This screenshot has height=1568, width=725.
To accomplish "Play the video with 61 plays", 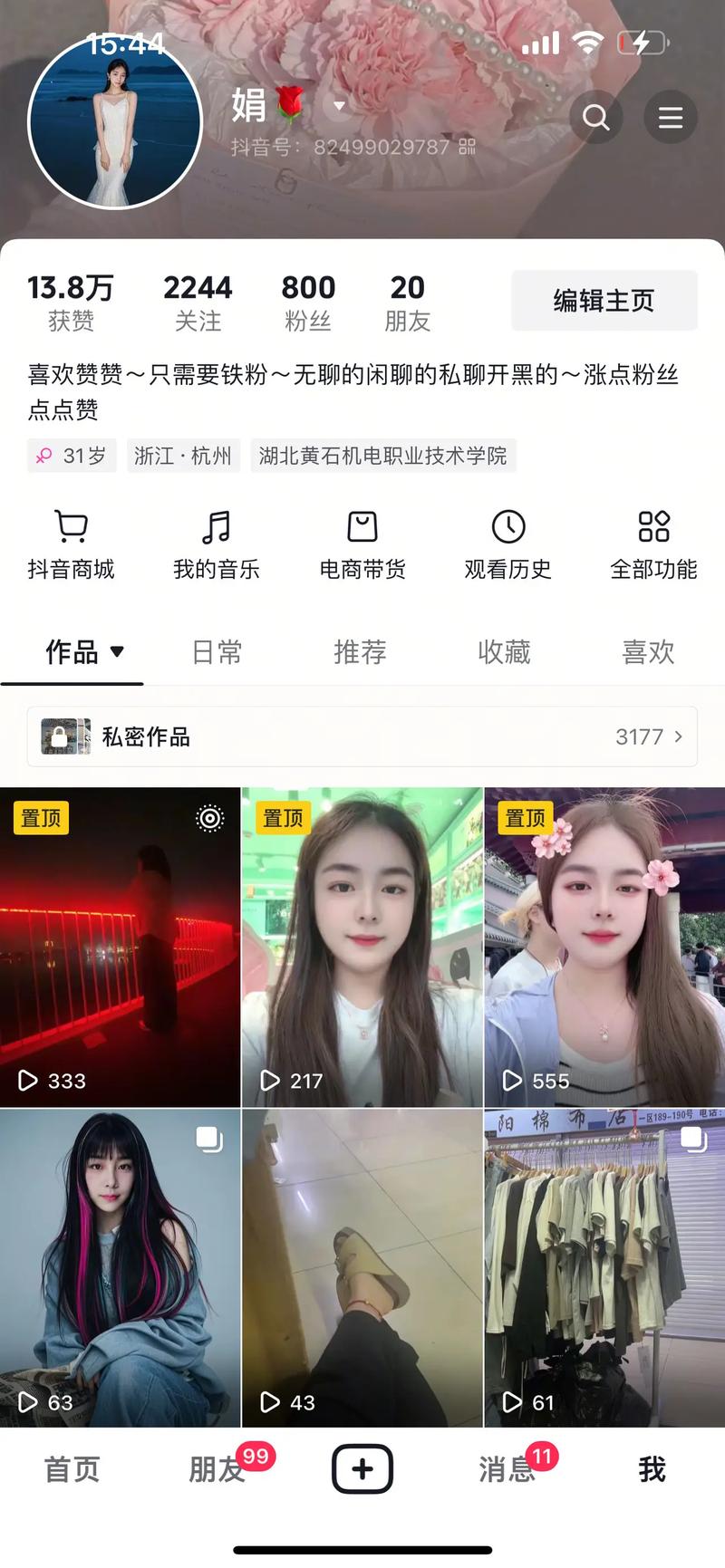I will point(604,1268).
